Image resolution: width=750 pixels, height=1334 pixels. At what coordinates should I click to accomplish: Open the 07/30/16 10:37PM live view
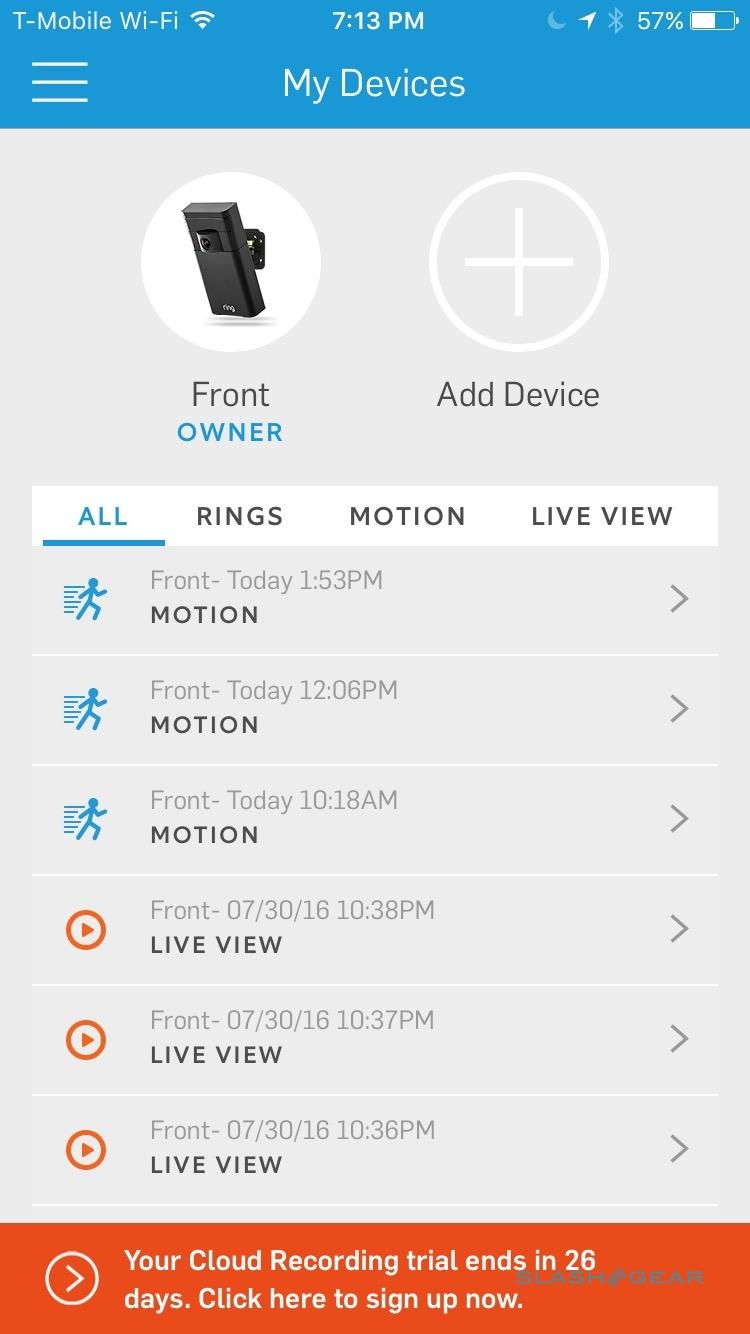point(374,1038)
